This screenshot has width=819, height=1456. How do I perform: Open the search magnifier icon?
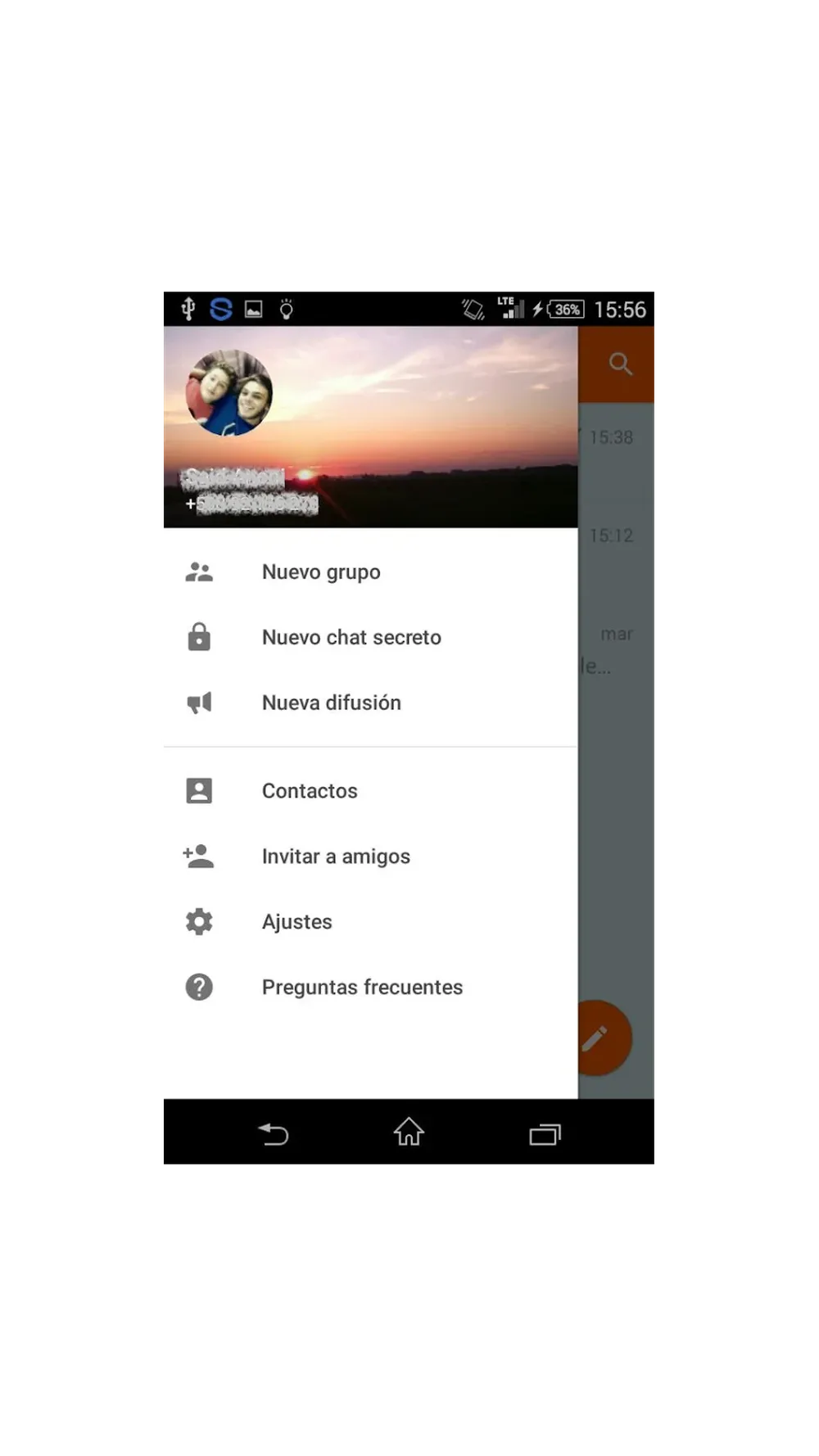620,364
